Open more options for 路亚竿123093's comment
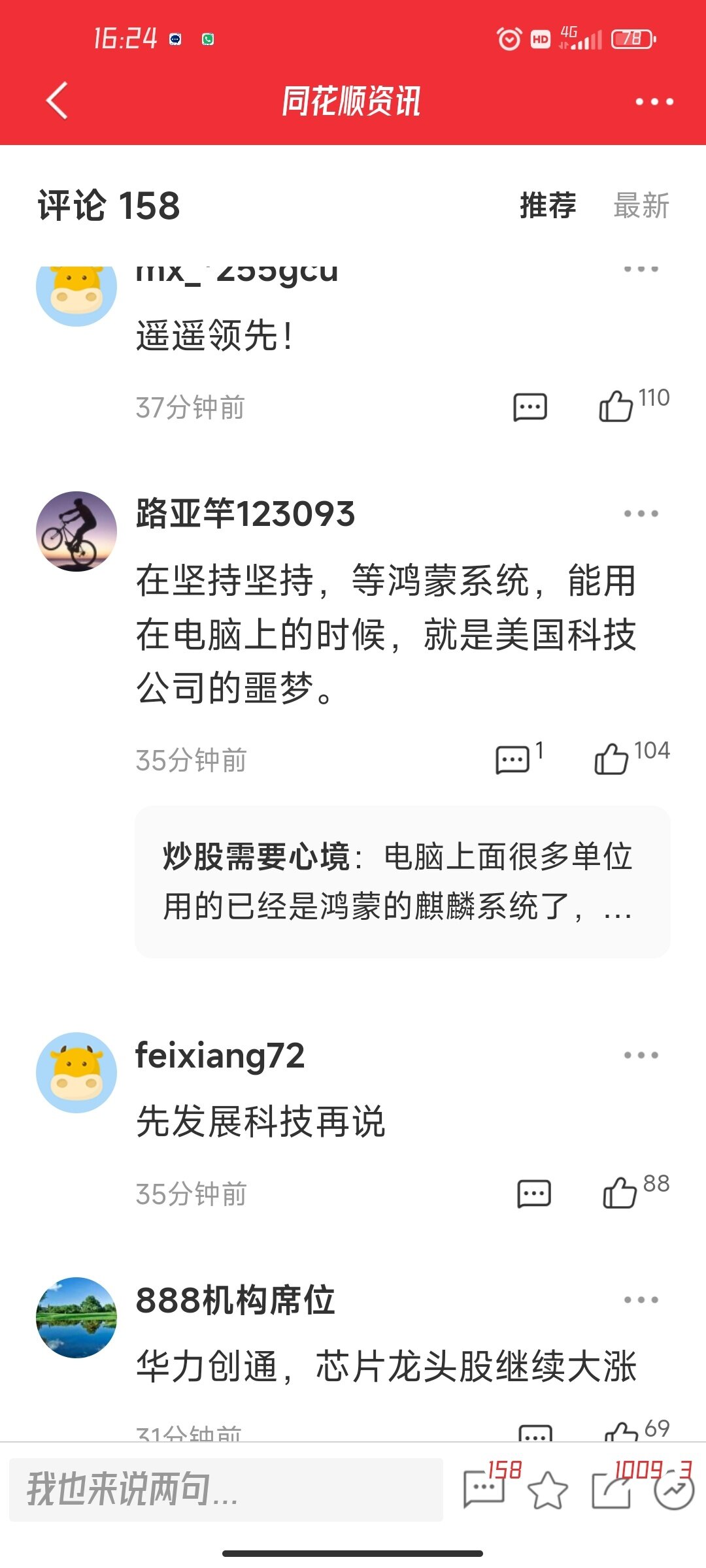This screenshot has height=1568, width=706. pyautogui.click(x=641, y=514)
